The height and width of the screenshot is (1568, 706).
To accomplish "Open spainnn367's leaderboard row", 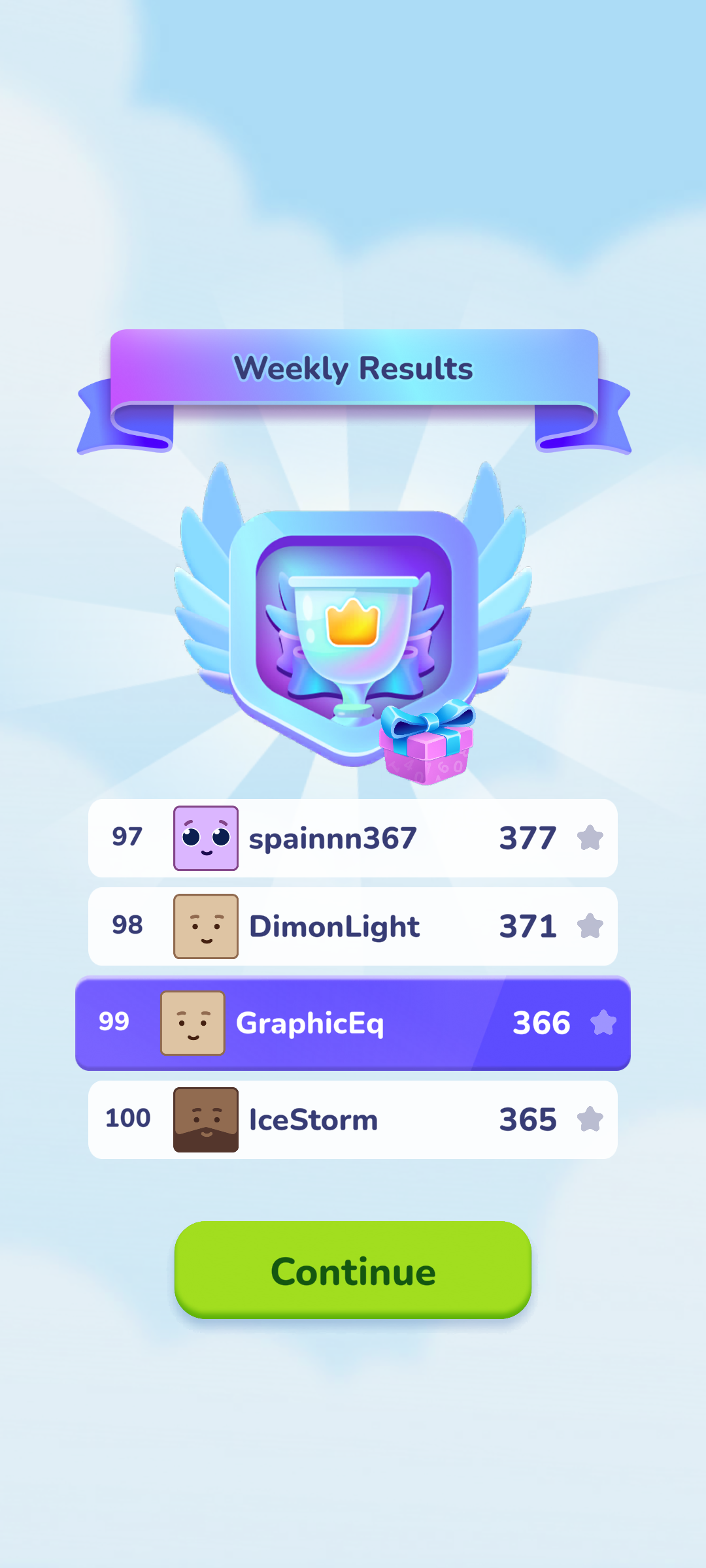I will pos(353,838).
